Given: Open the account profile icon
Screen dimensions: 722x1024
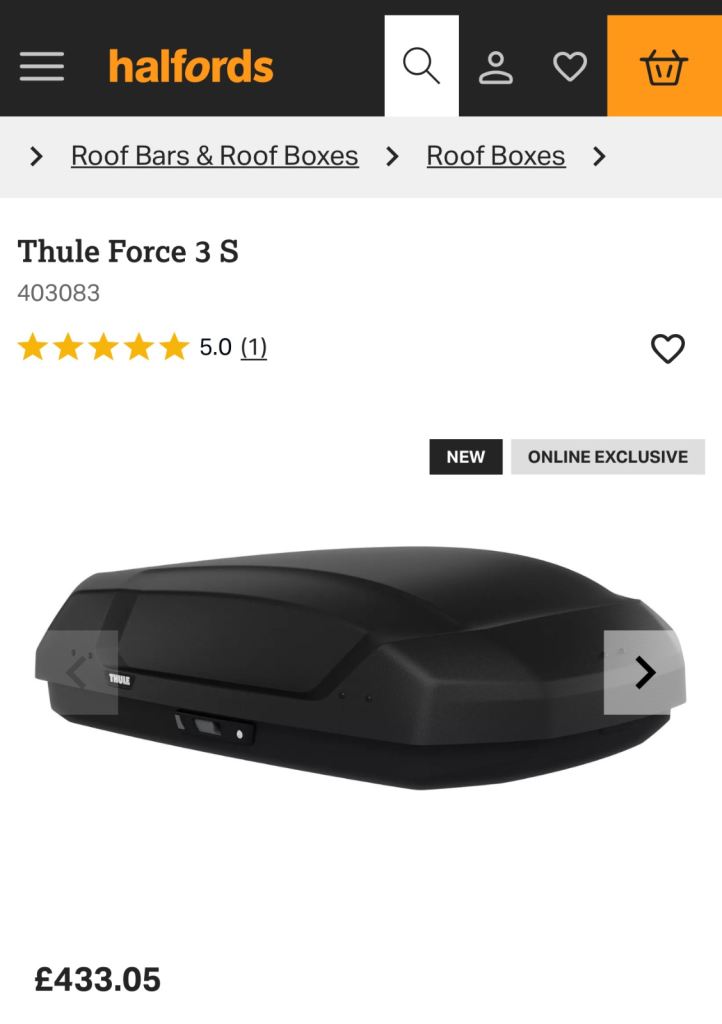Looking at the screenshot, I should 495,67.
